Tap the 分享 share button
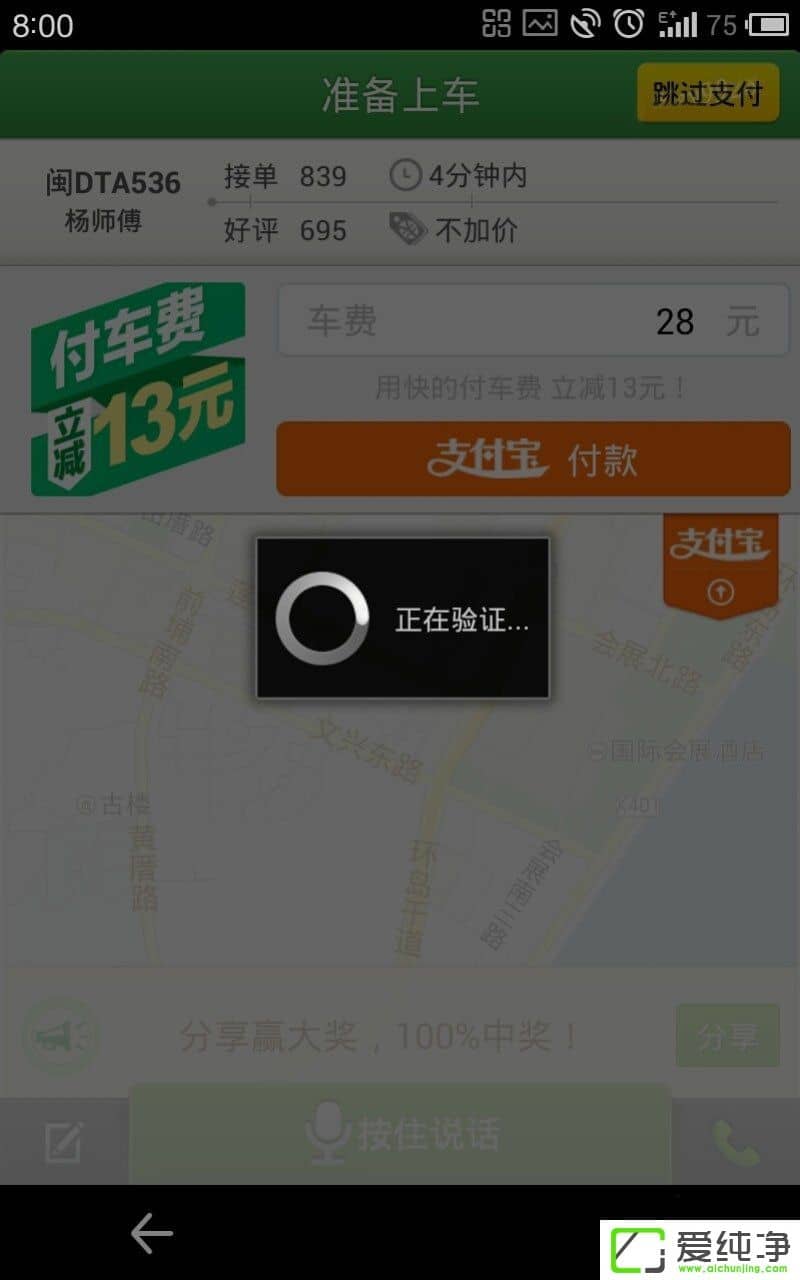800x1280 pixels. pos(727,1036)
